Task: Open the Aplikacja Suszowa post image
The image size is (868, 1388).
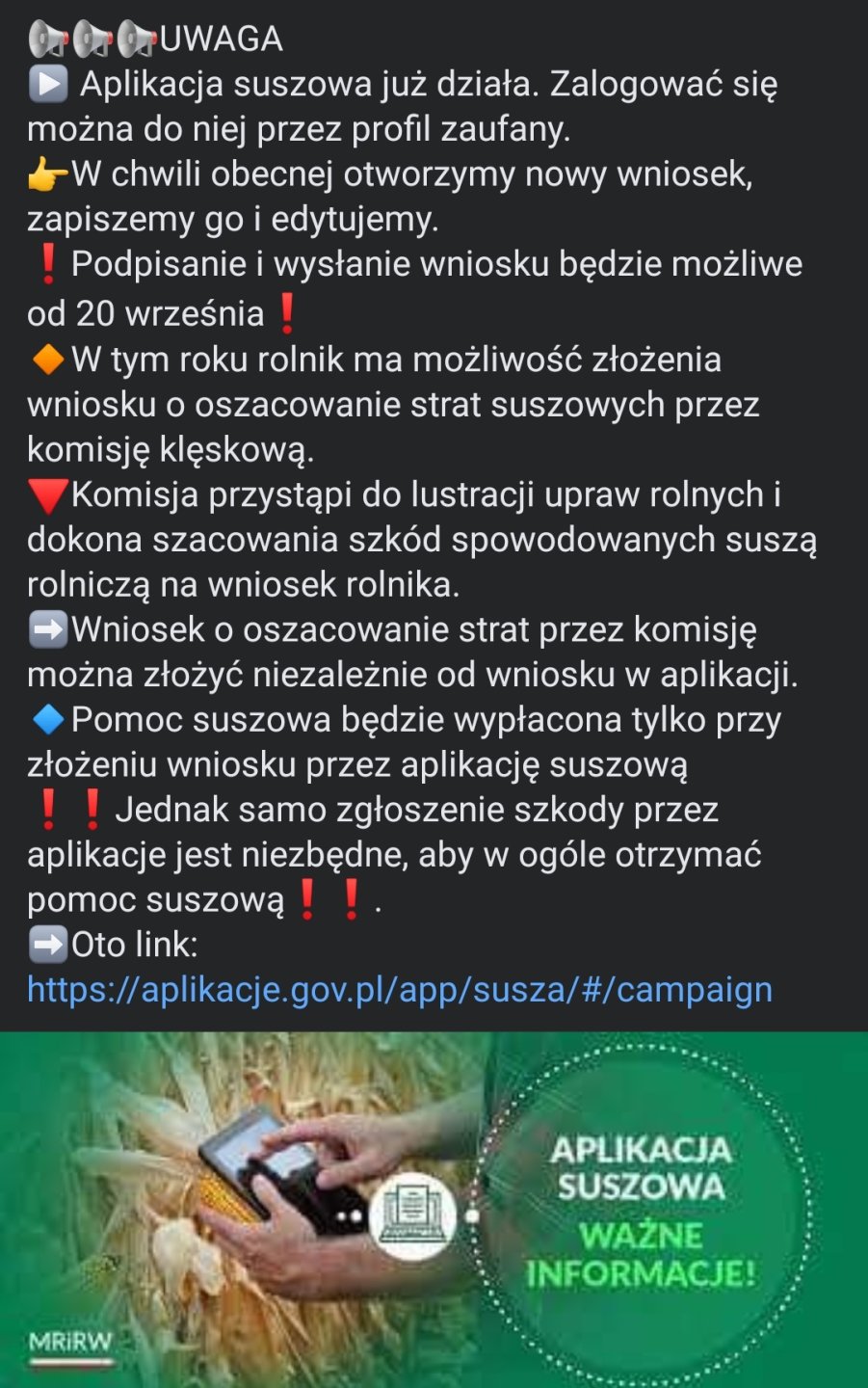Action: point(434,1210)
